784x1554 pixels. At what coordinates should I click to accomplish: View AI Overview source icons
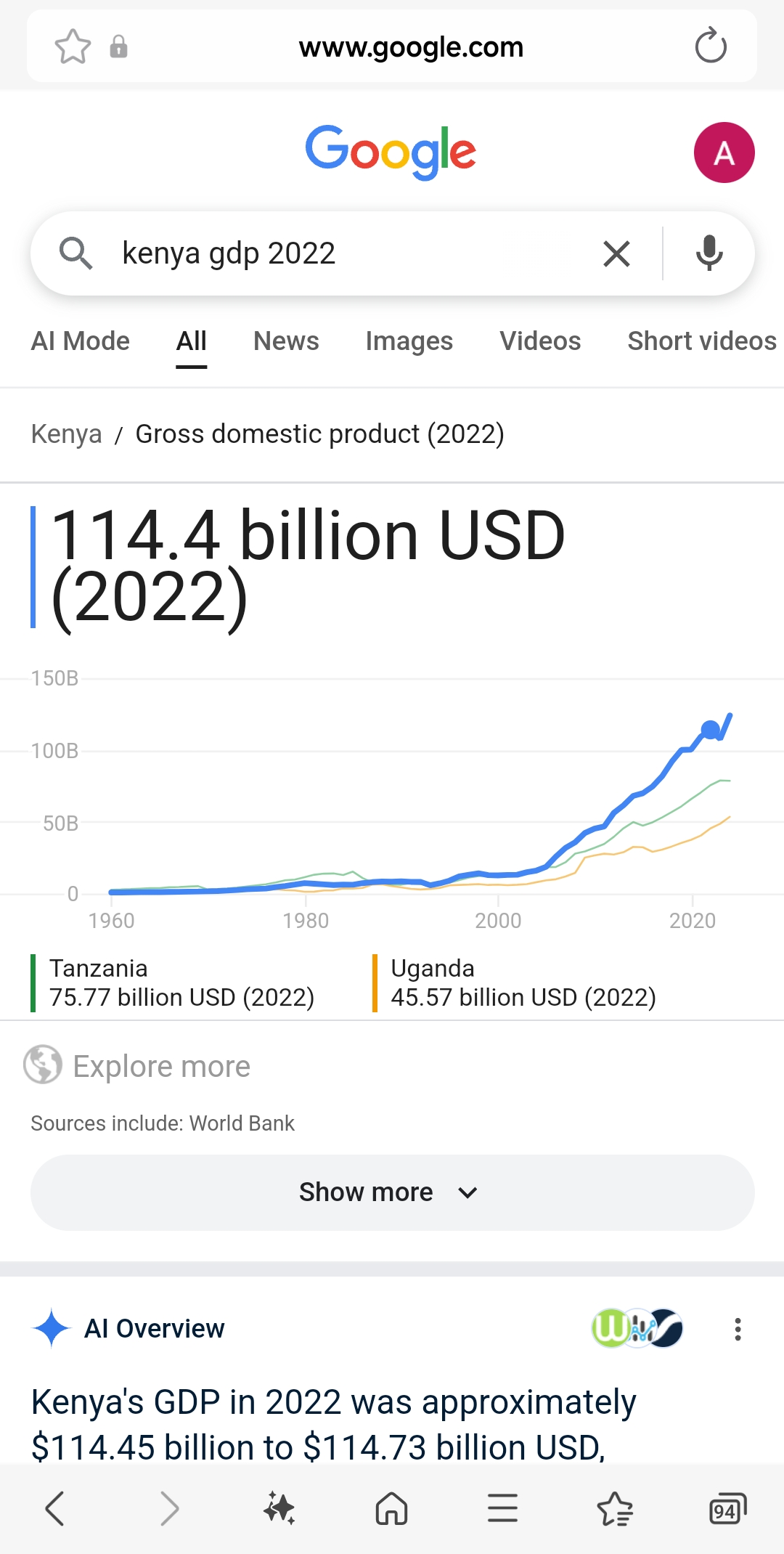coord(637,1328)
